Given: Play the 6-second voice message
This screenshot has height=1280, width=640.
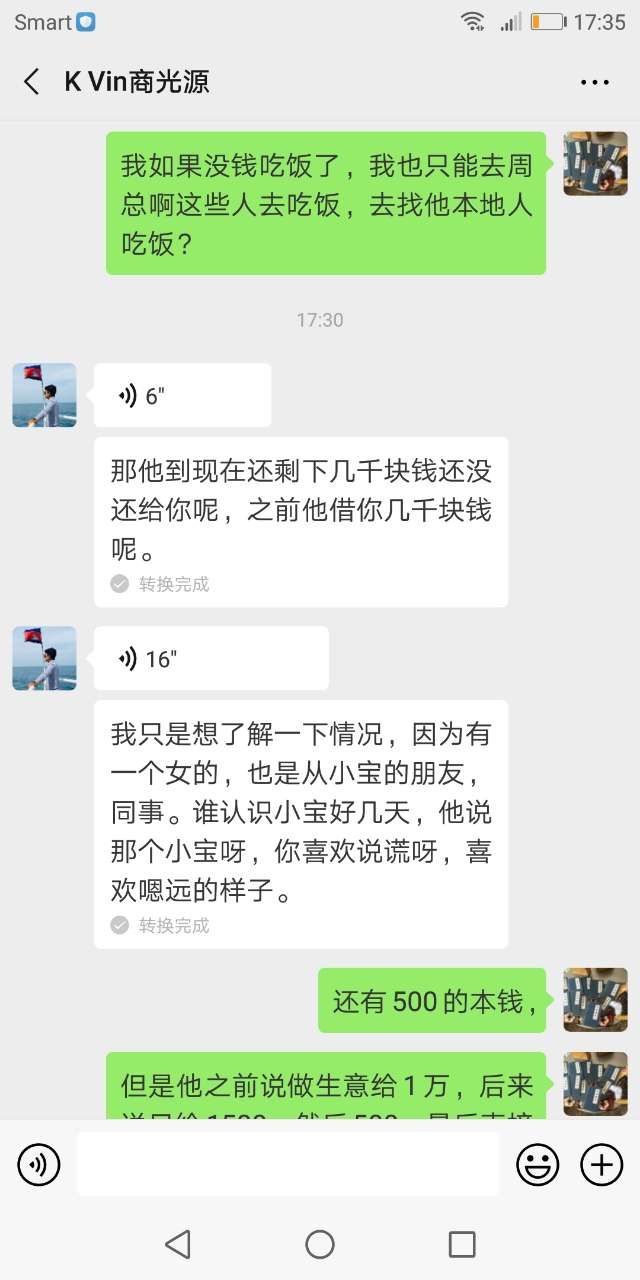Looking at the screenshot, I should coord(182,395).
